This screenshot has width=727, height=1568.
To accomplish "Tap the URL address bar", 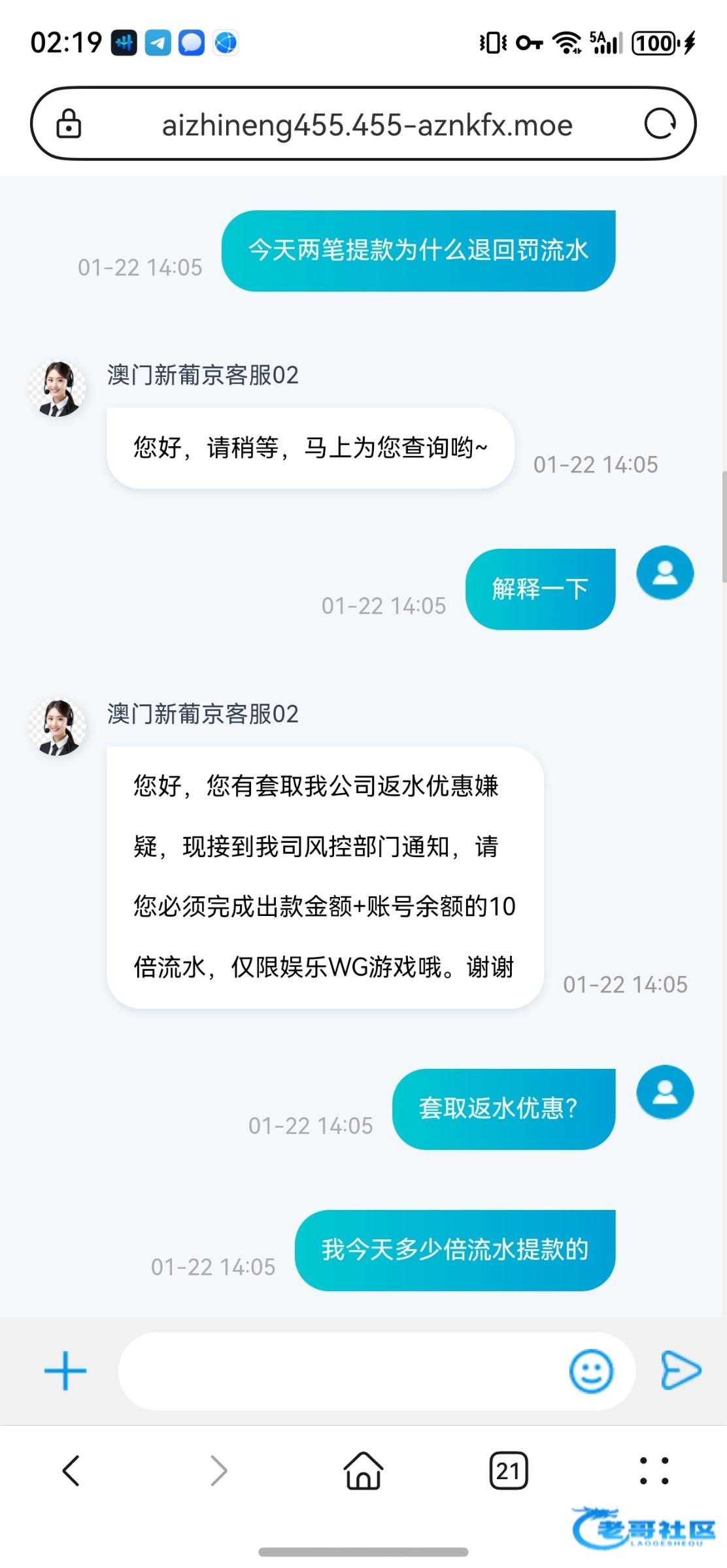I will pos(366,124).
